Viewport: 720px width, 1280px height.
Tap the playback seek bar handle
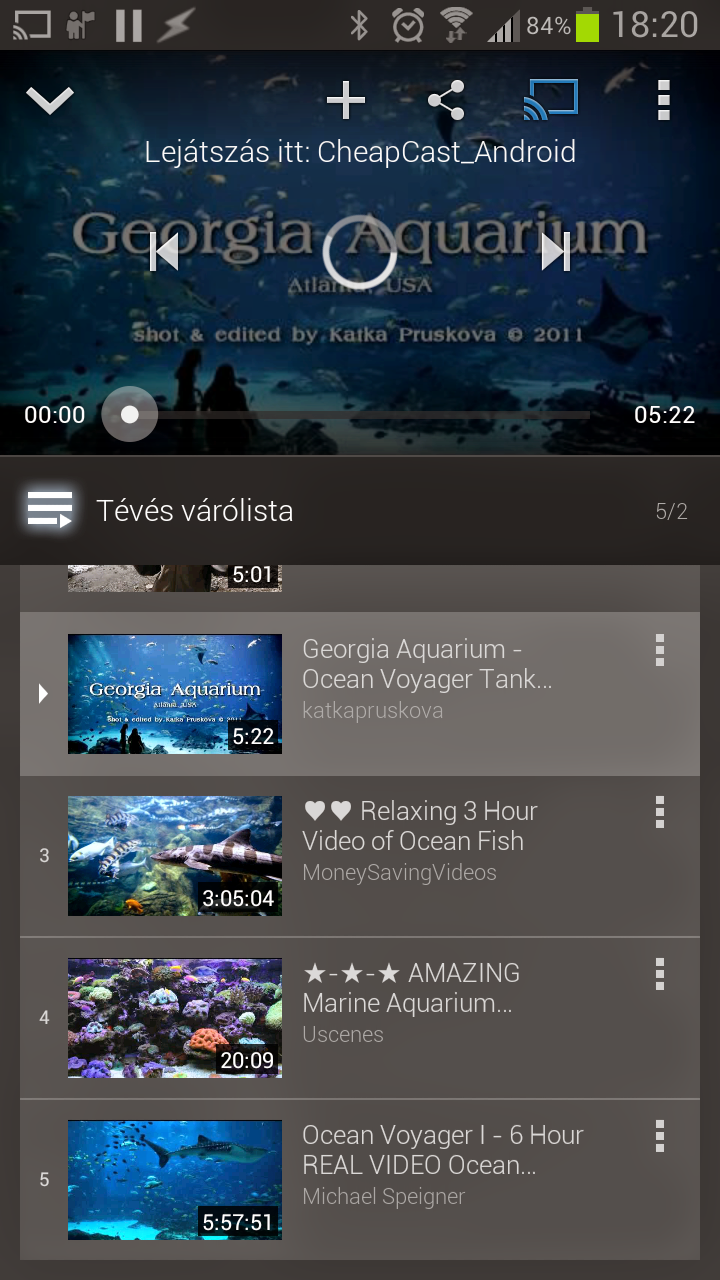(130, 414)
